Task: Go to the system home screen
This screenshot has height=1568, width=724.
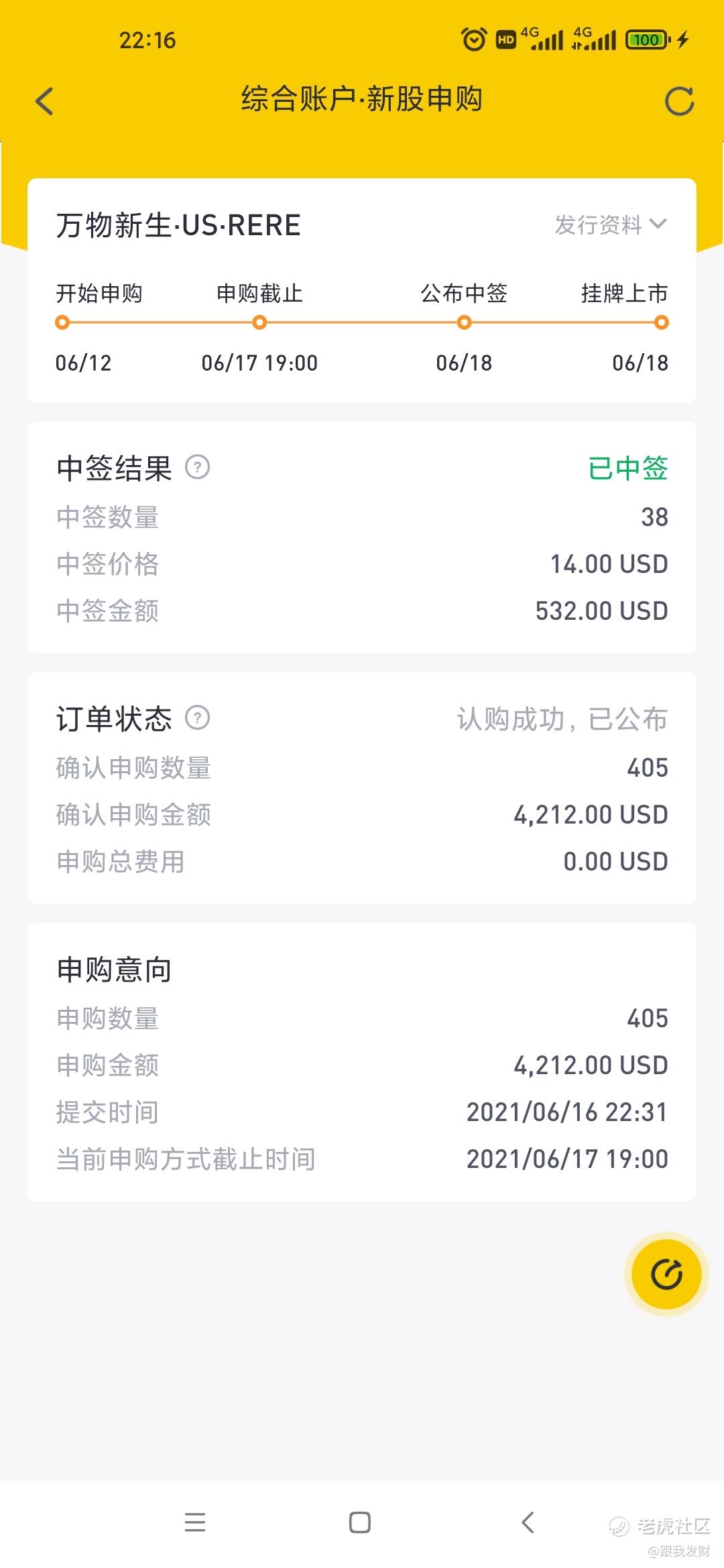Action: pyautogui.click(x=360, y=1522)
